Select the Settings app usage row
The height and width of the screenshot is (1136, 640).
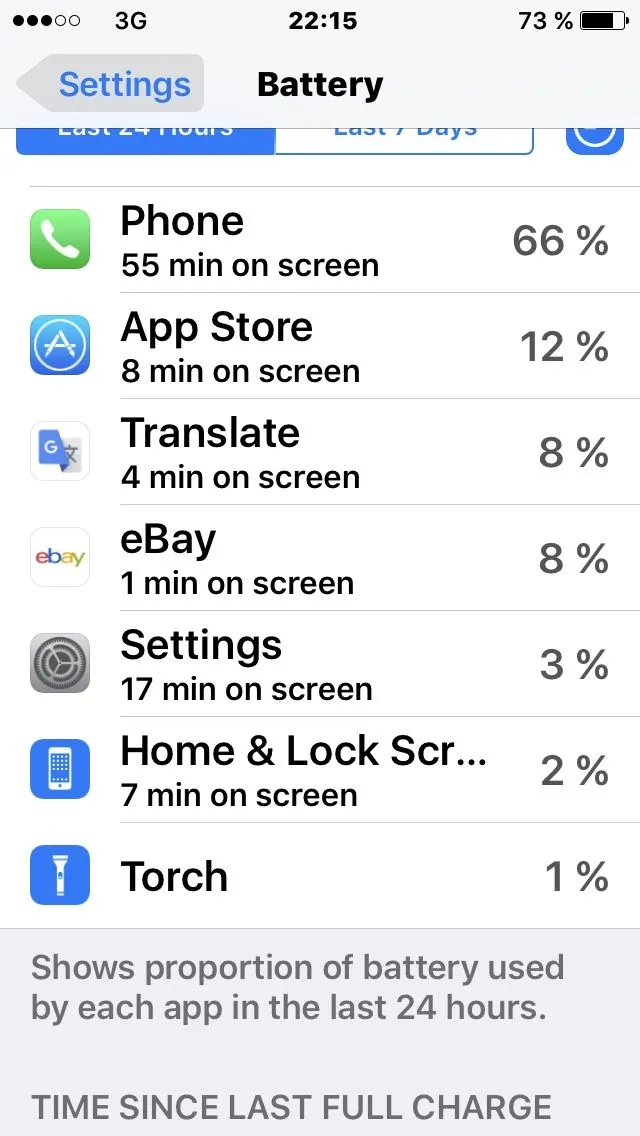(320, 664)
